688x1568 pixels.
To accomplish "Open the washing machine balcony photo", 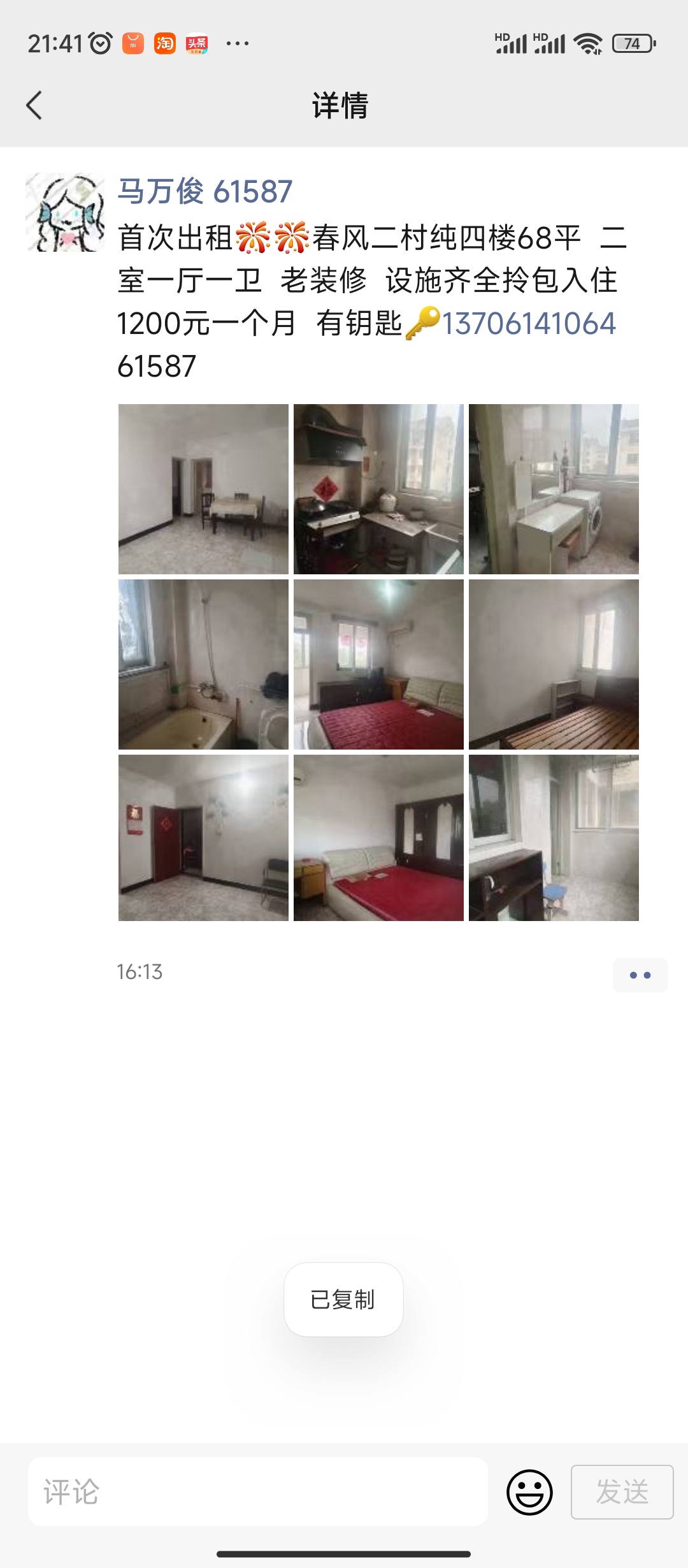I will click(x=554, y=489).
